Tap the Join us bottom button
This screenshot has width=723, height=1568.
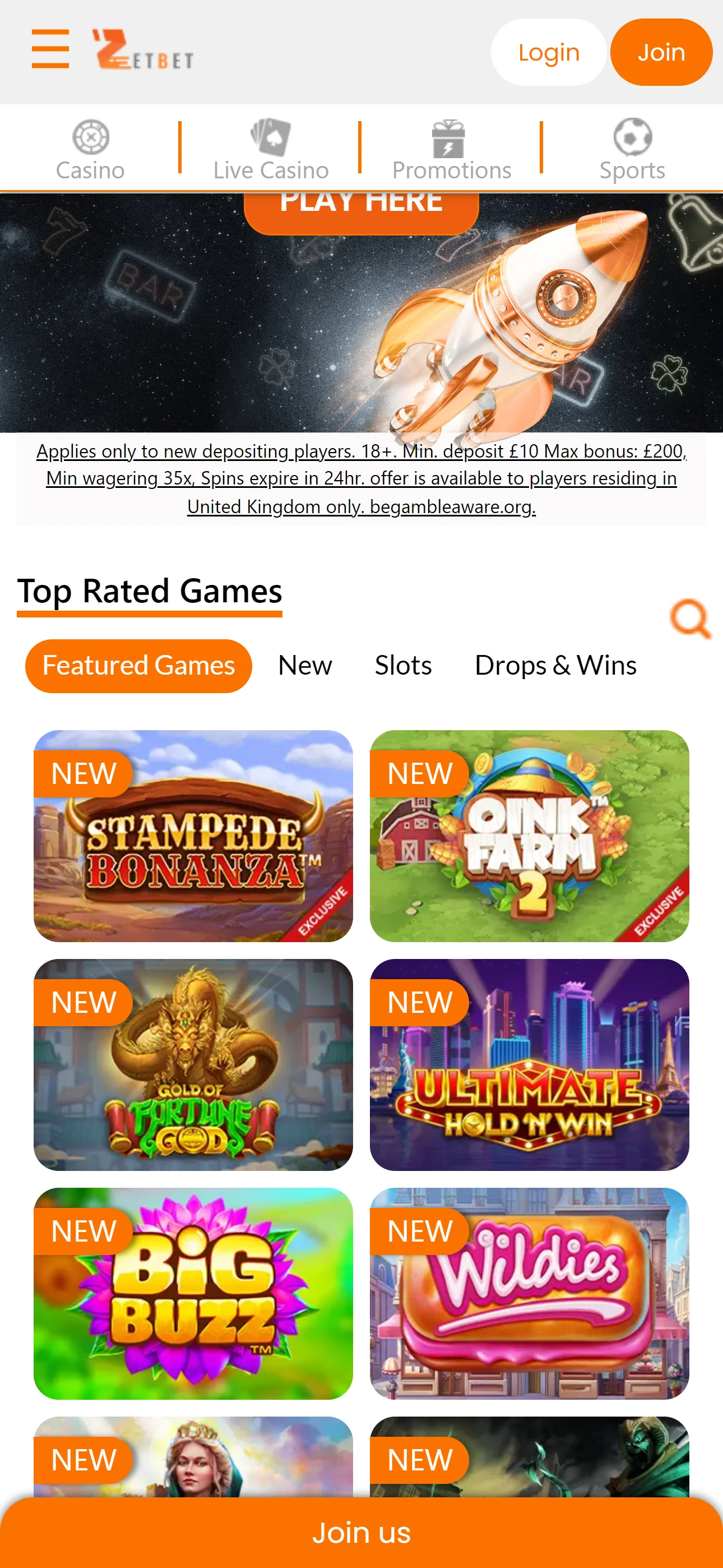tap(361, 1532)
